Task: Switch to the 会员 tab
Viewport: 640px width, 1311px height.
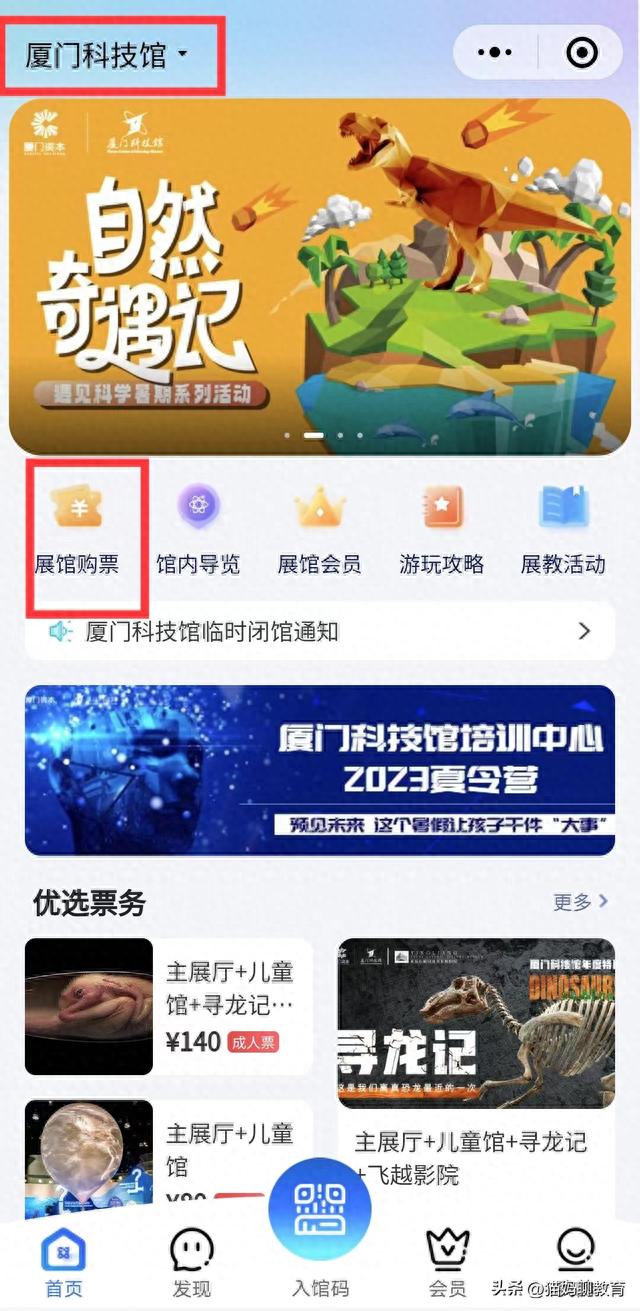Action: pyautogui.click(x=448, y=1262)
